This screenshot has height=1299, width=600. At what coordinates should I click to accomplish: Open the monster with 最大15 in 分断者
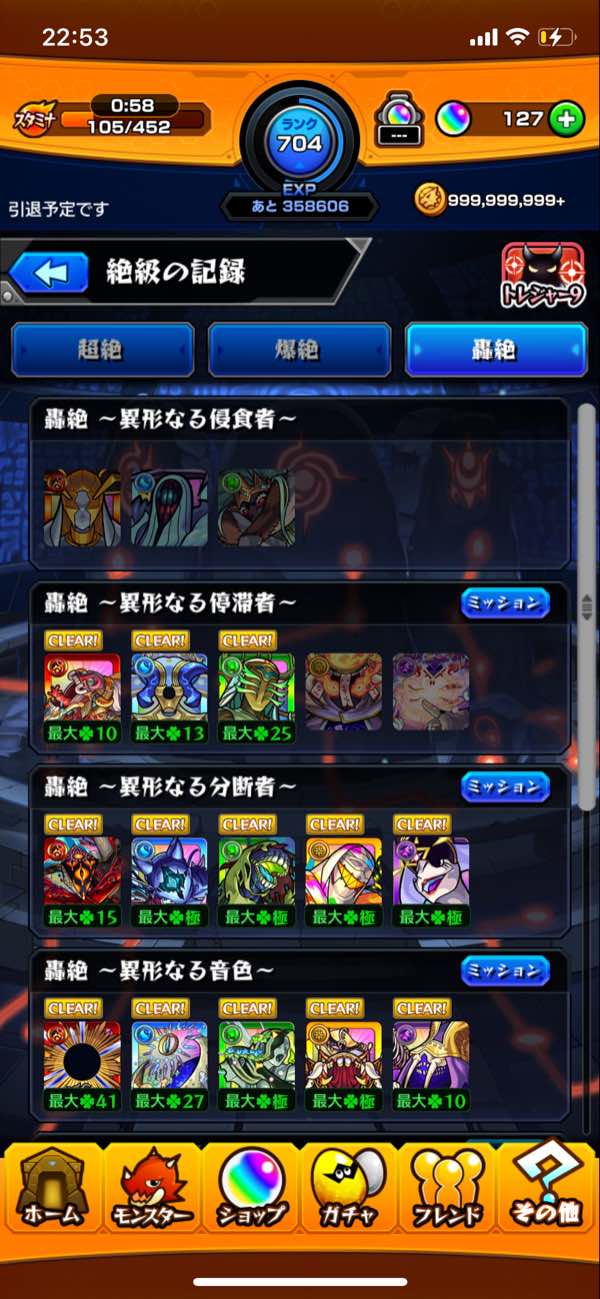coord(82,873)
